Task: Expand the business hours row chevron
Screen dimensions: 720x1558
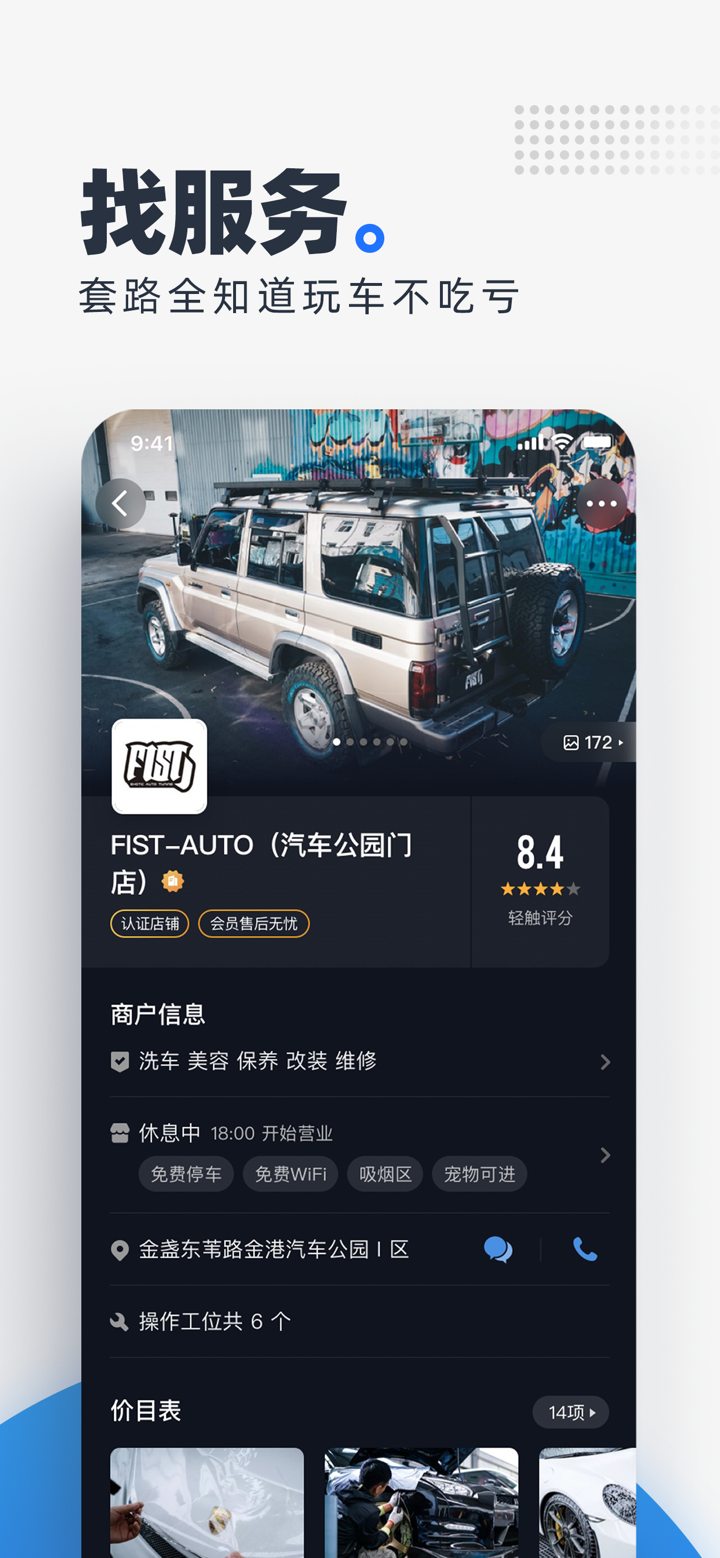Action: pos(606,1154)
